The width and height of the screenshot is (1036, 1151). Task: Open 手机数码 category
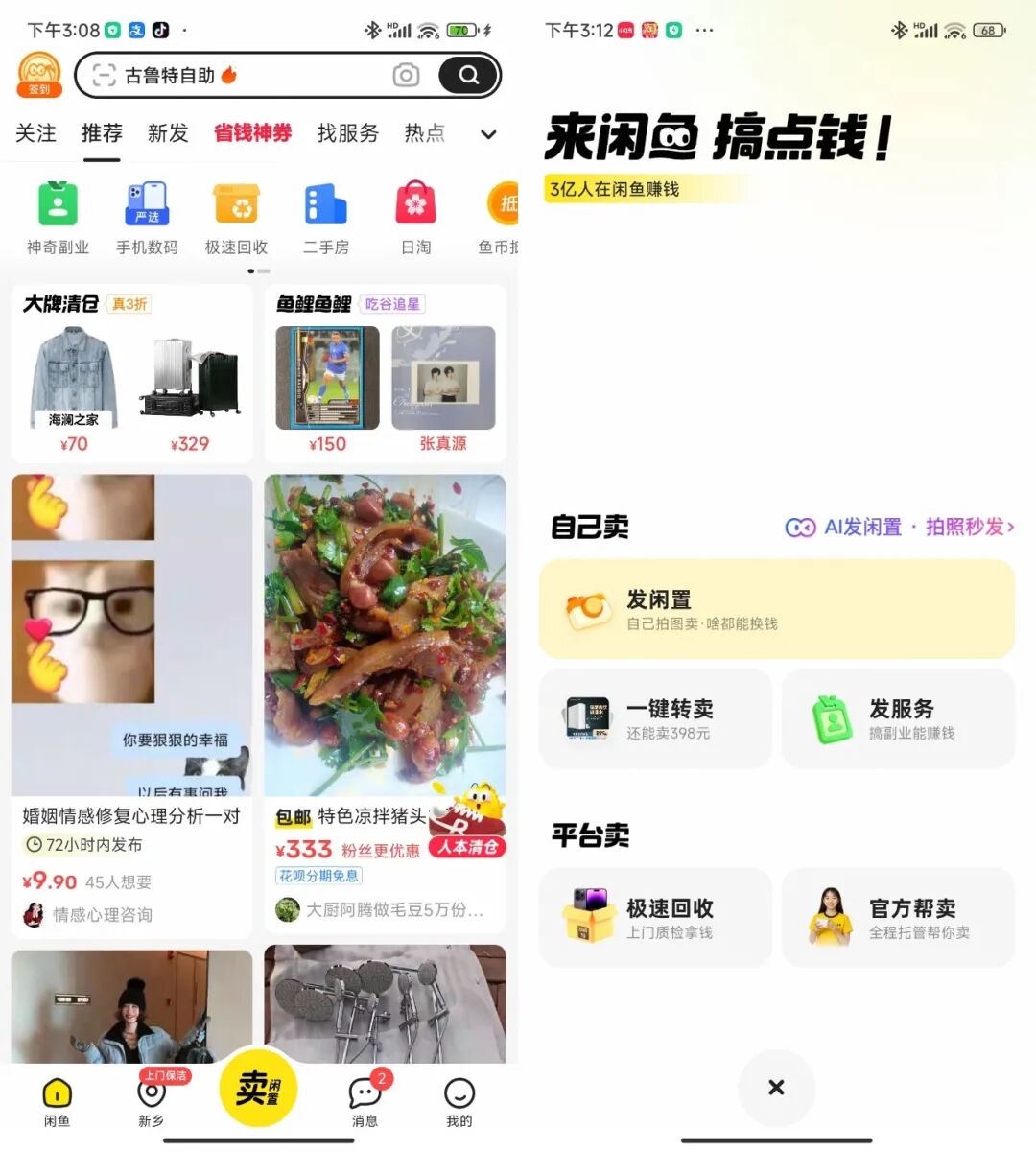click(147, 218)
